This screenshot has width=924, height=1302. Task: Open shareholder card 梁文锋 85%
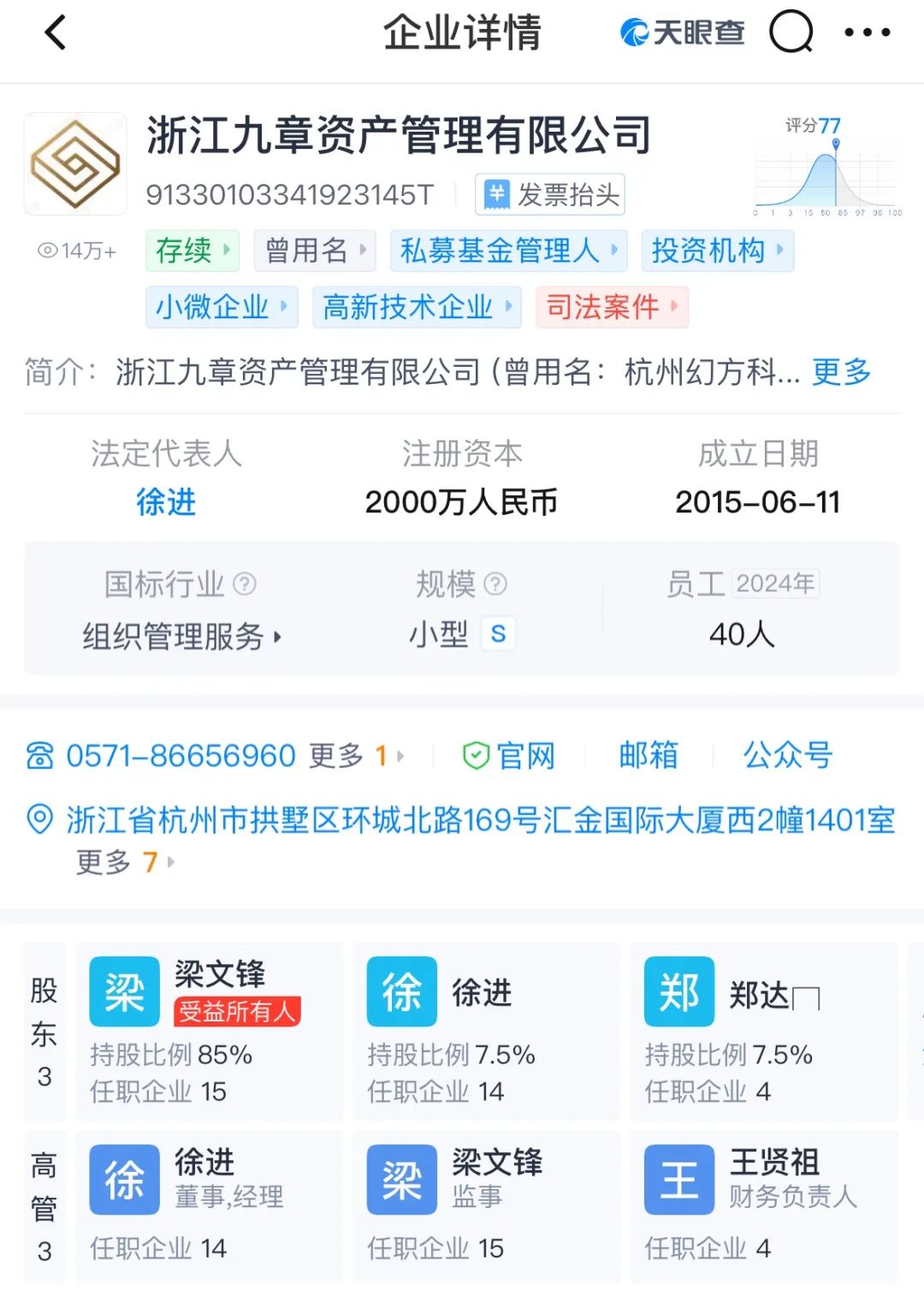(x=209, y=1031)
